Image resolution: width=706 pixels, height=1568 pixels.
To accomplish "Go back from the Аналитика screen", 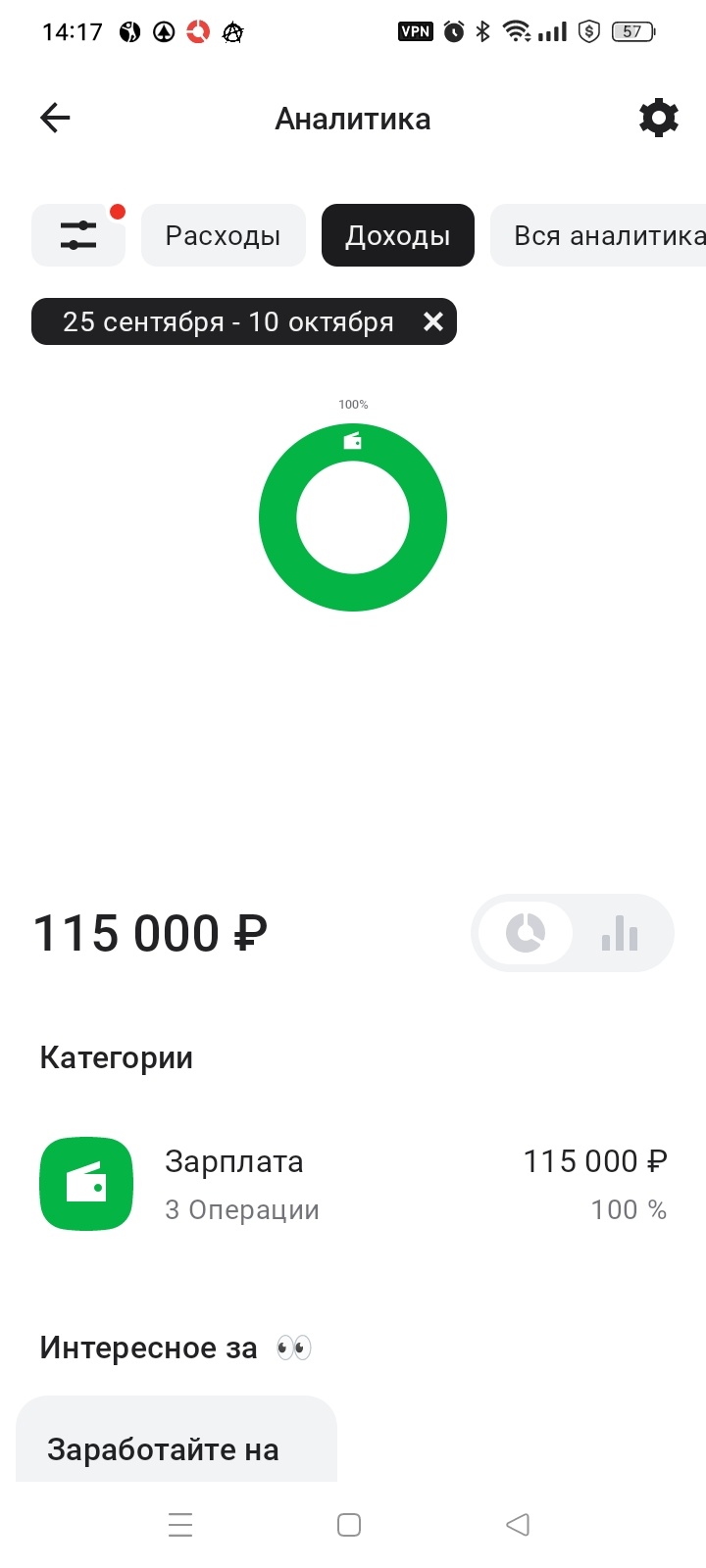I will click(55, 119).
